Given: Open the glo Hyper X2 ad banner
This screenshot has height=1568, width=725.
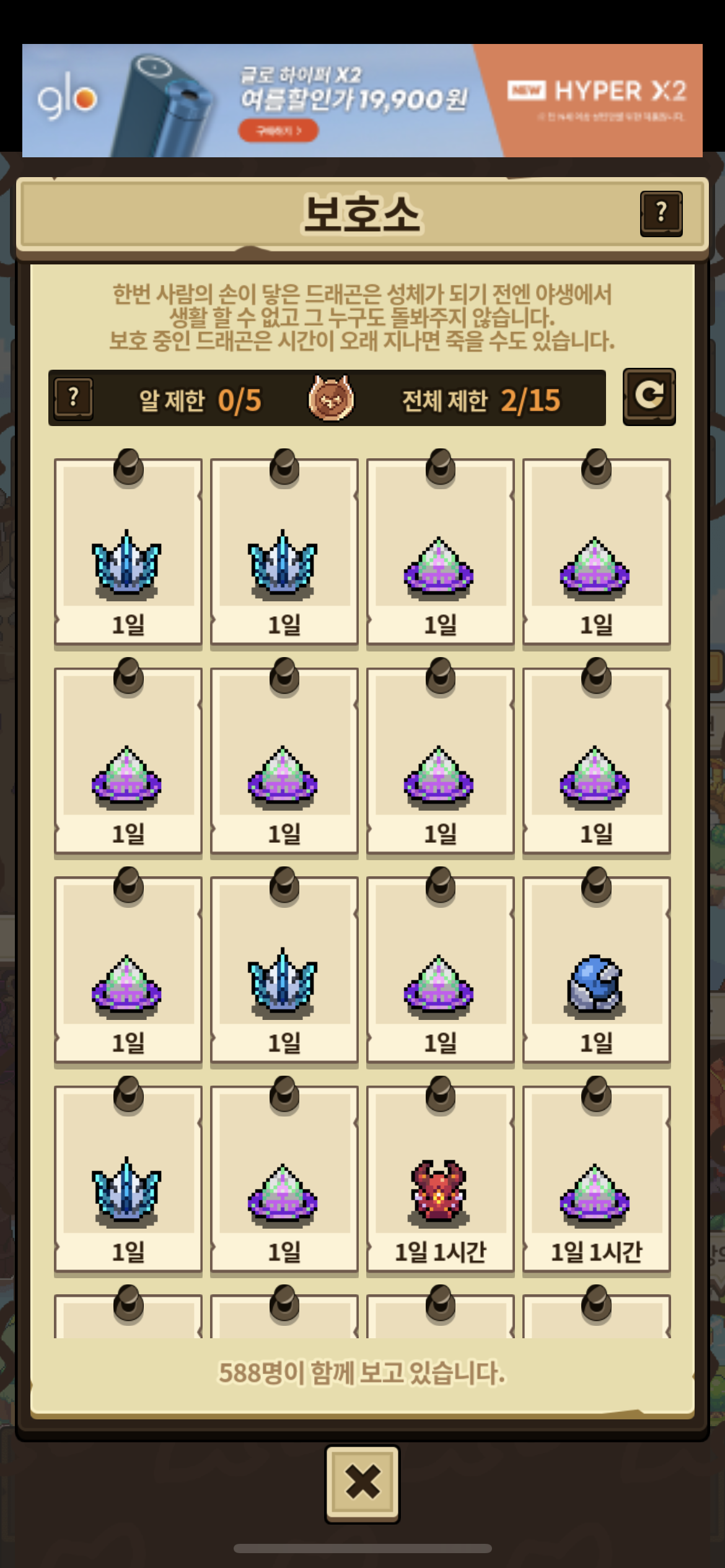Looking at the screenshot, I should (x=362, y=100).
